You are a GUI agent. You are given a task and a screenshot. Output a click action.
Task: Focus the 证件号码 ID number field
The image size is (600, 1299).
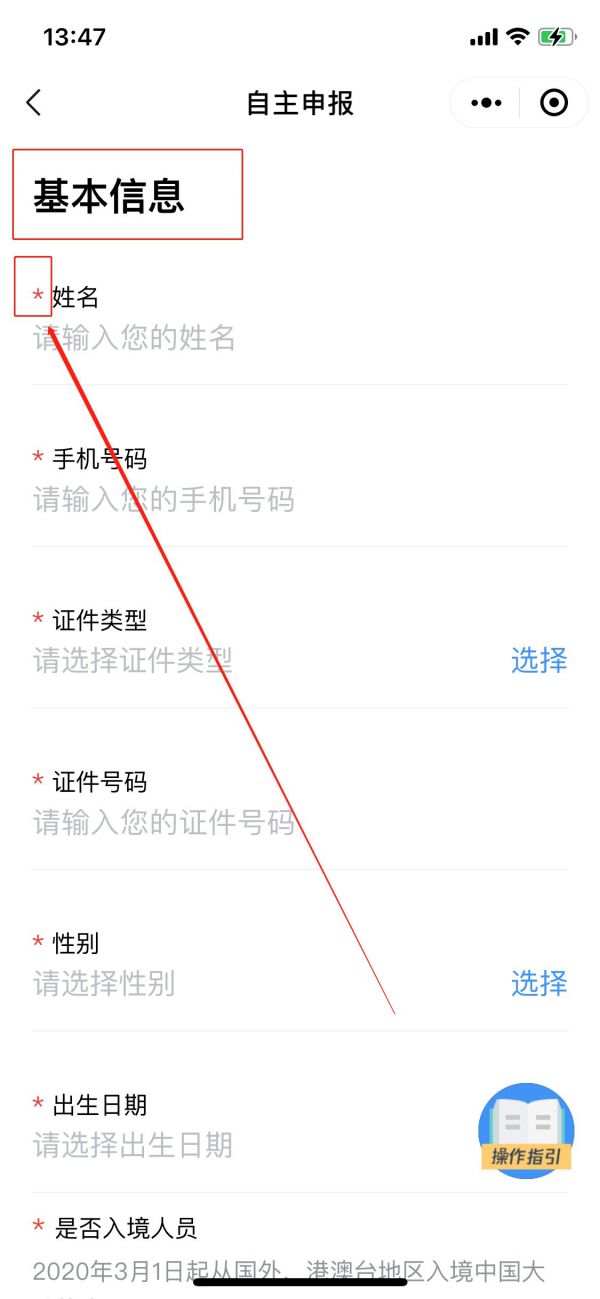tap(250, 823)
